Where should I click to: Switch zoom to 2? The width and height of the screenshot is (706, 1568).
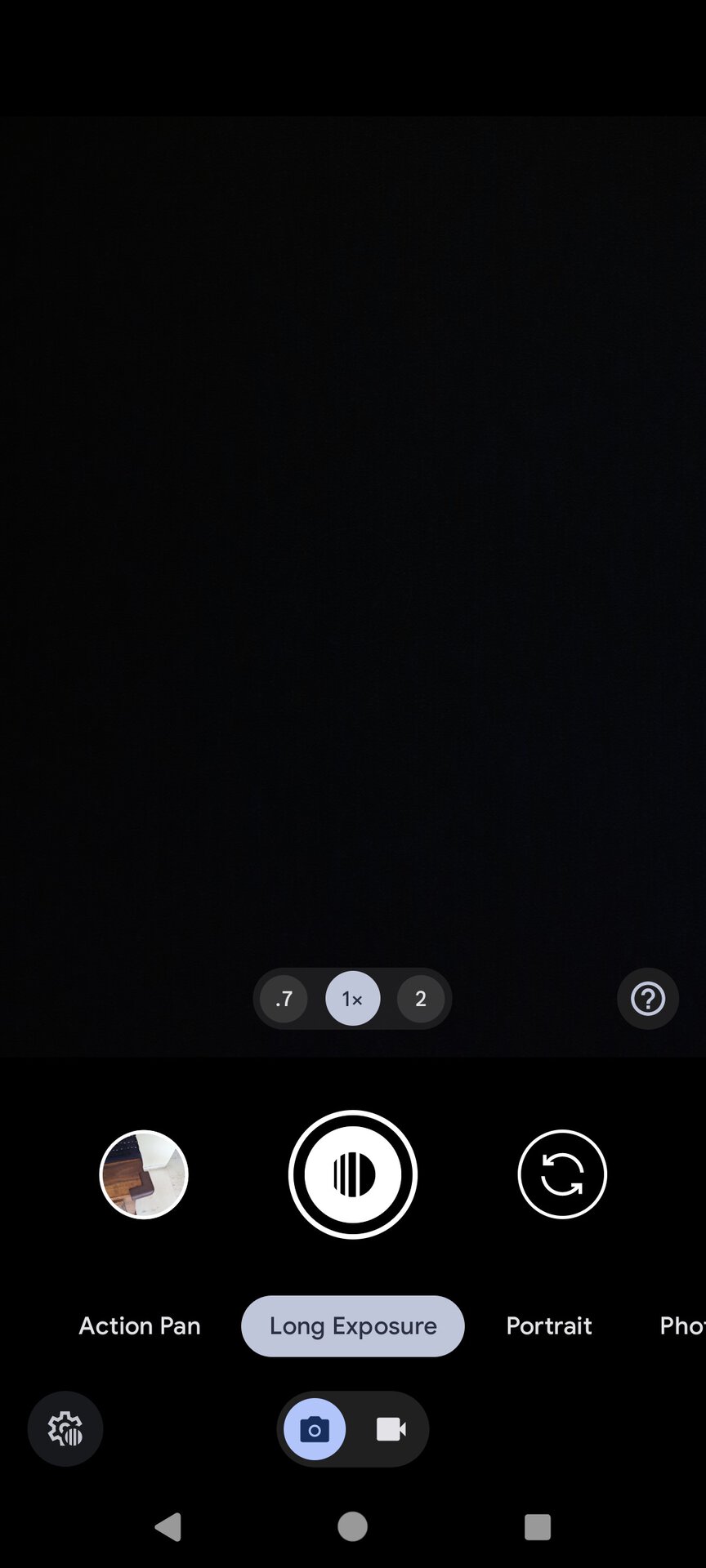(420, 999)
